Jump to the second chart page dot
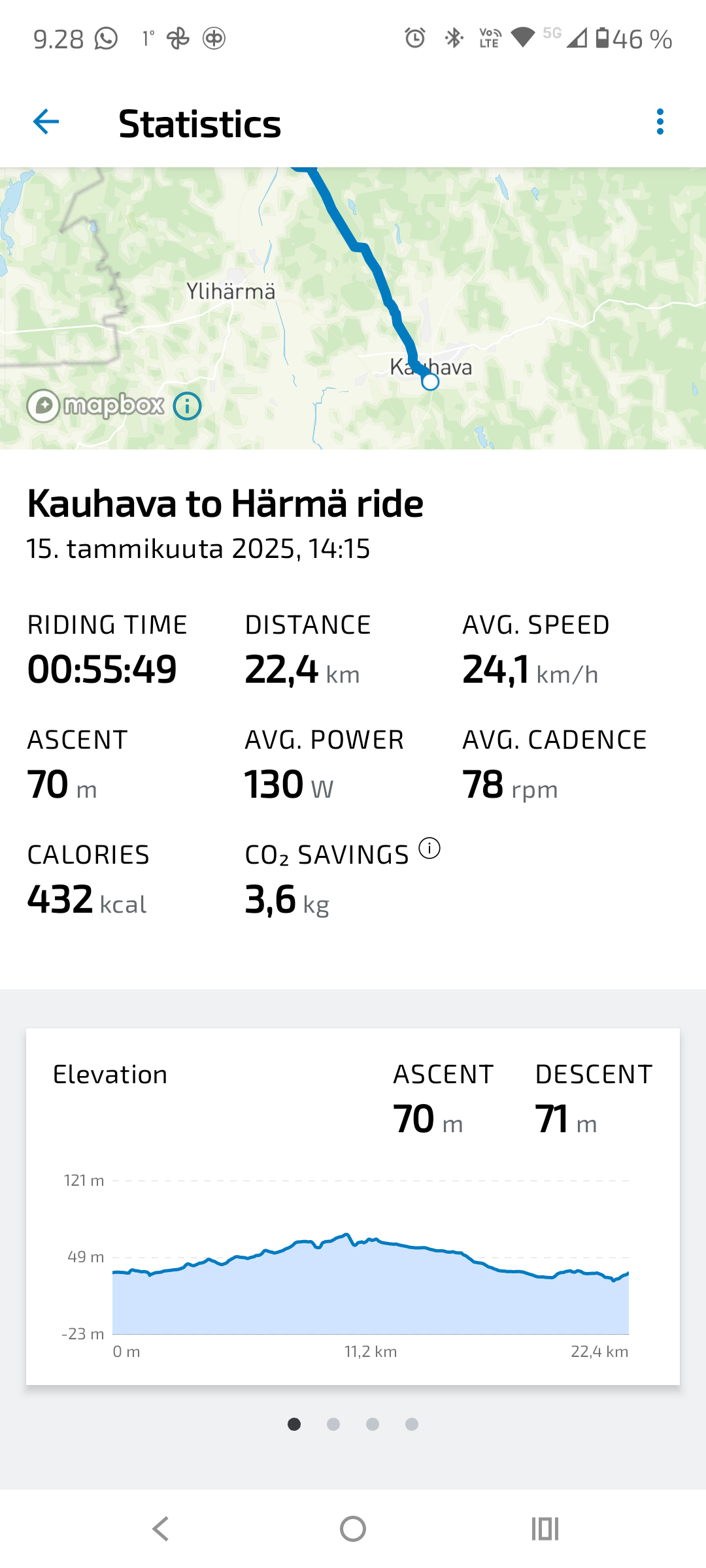This screenshot has height=1568, width=706. coord(333,1424)
